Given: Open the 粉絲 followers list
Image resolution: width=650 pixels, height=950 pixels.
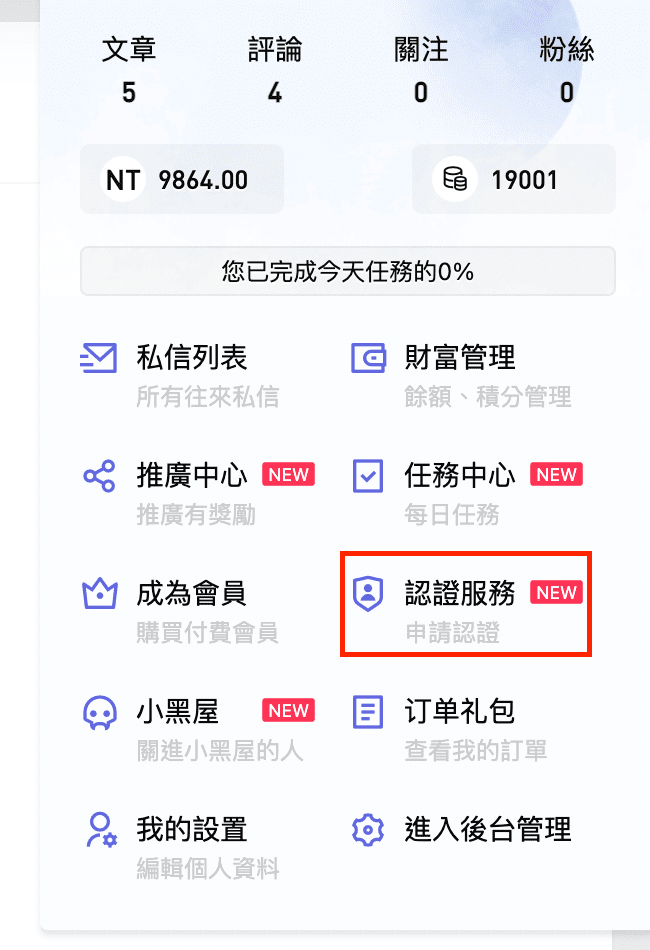Looking at the screenshot, I should pos(566,70).
